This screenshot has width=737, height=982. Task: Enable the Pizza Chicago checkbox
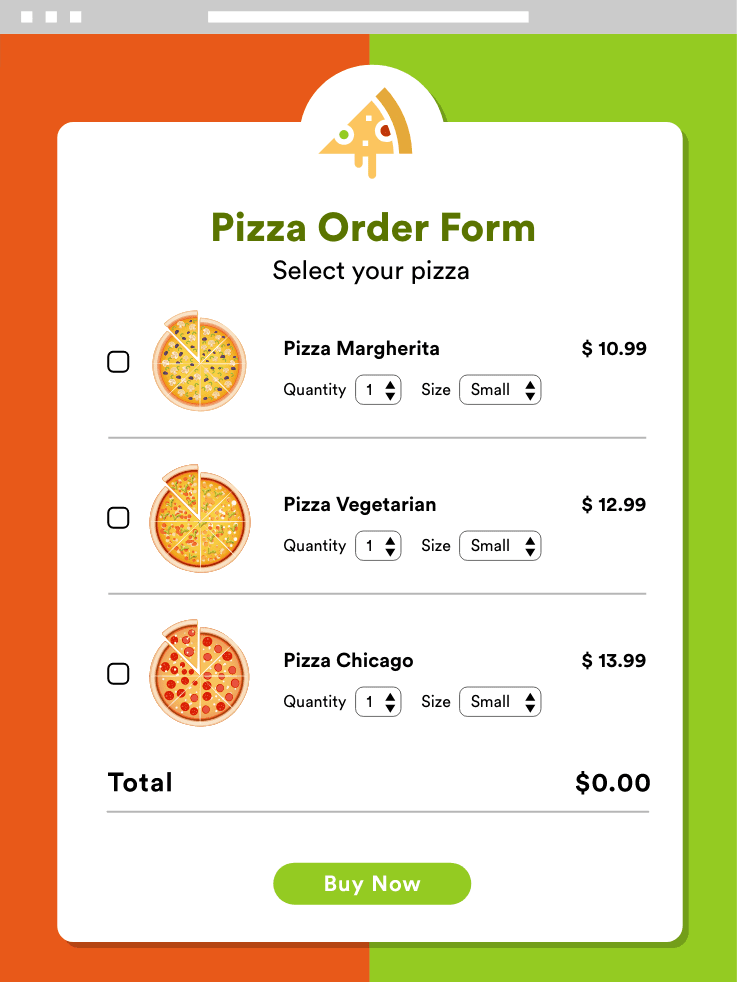point(118,674)
